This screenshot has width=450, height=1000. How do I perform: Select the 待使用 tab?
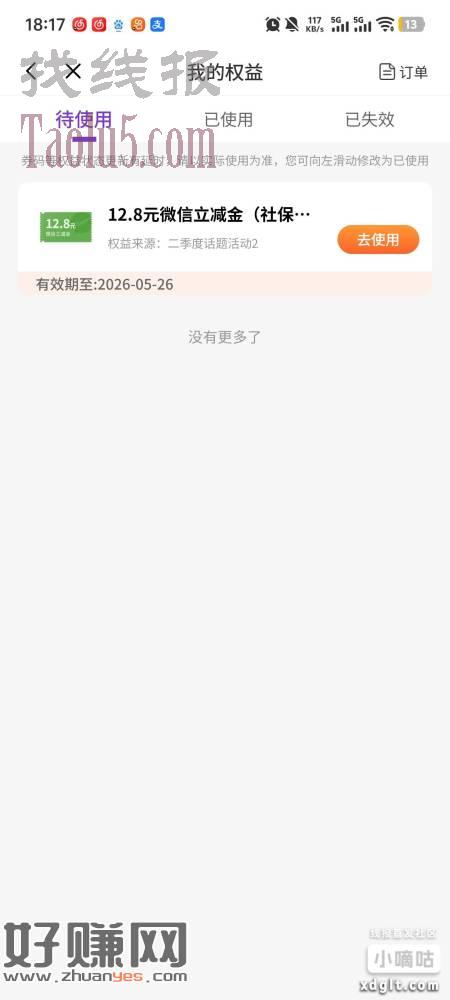coord(83,119)
